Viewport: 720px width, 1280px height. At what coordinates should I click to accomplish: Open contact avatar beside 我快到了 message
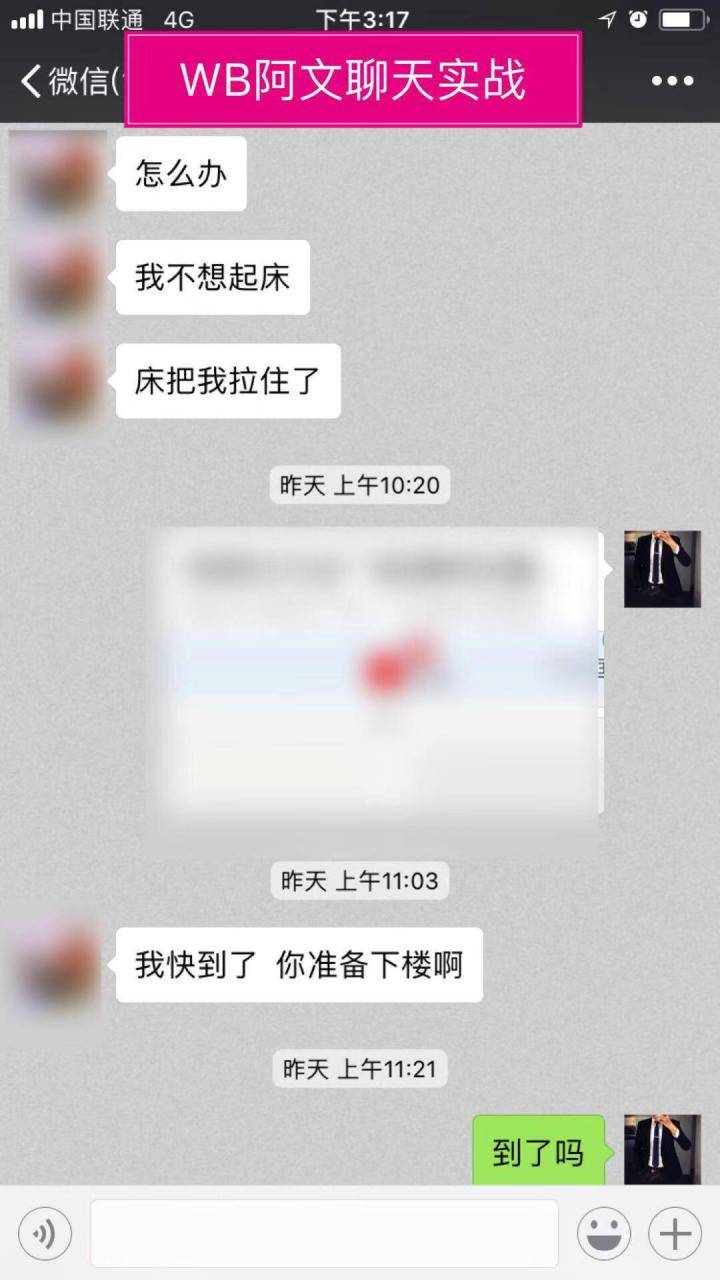click(x=57, y=966)
